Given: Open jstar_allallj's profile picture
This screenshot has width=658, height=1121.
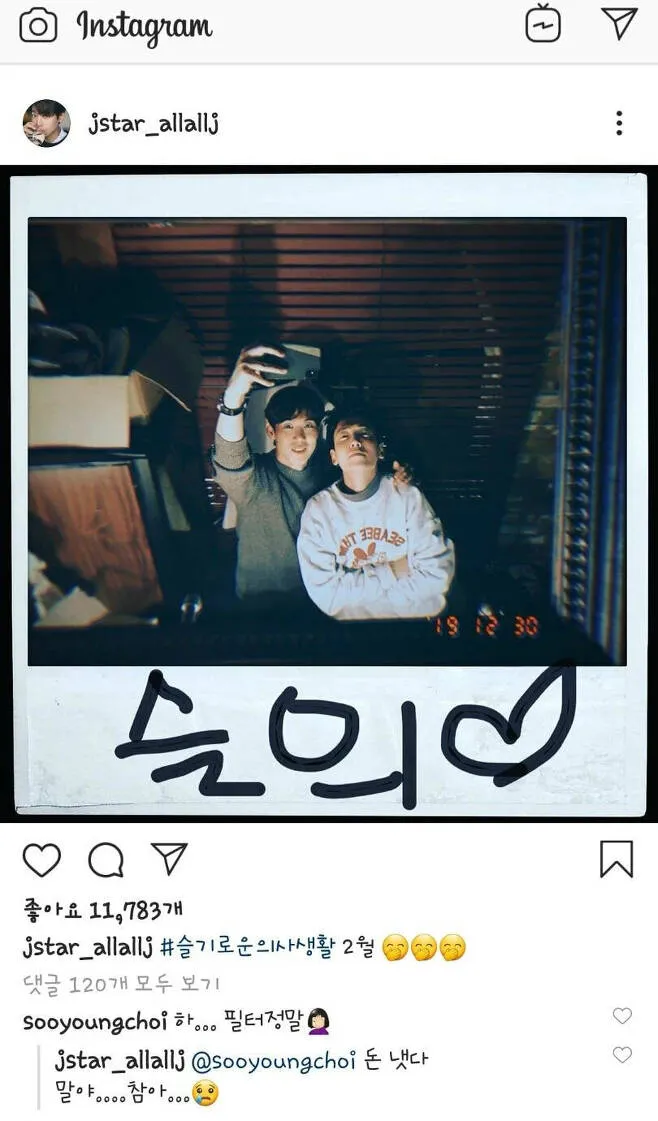Looking at the screenshot, I should 46,123.
